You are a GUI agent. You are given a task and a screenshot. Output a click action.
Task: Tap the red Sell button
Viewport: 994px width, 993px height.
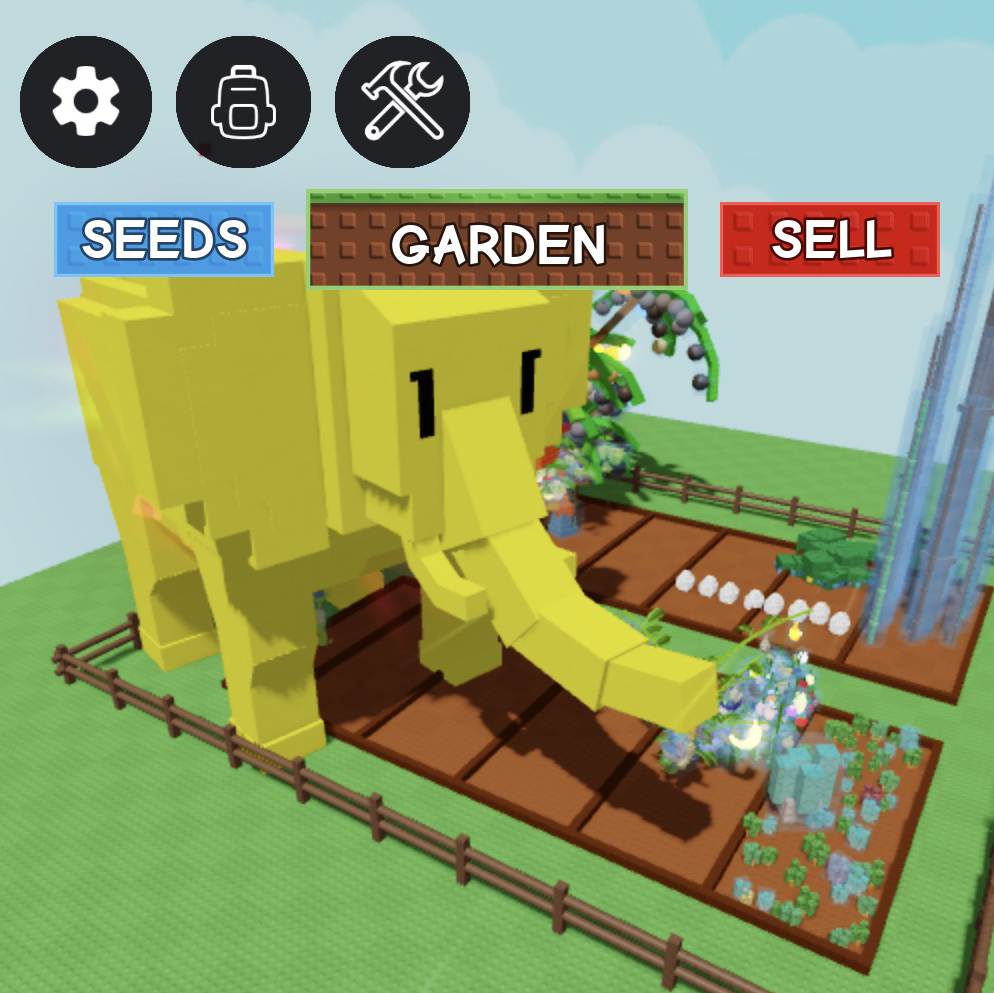click(830, 239)
